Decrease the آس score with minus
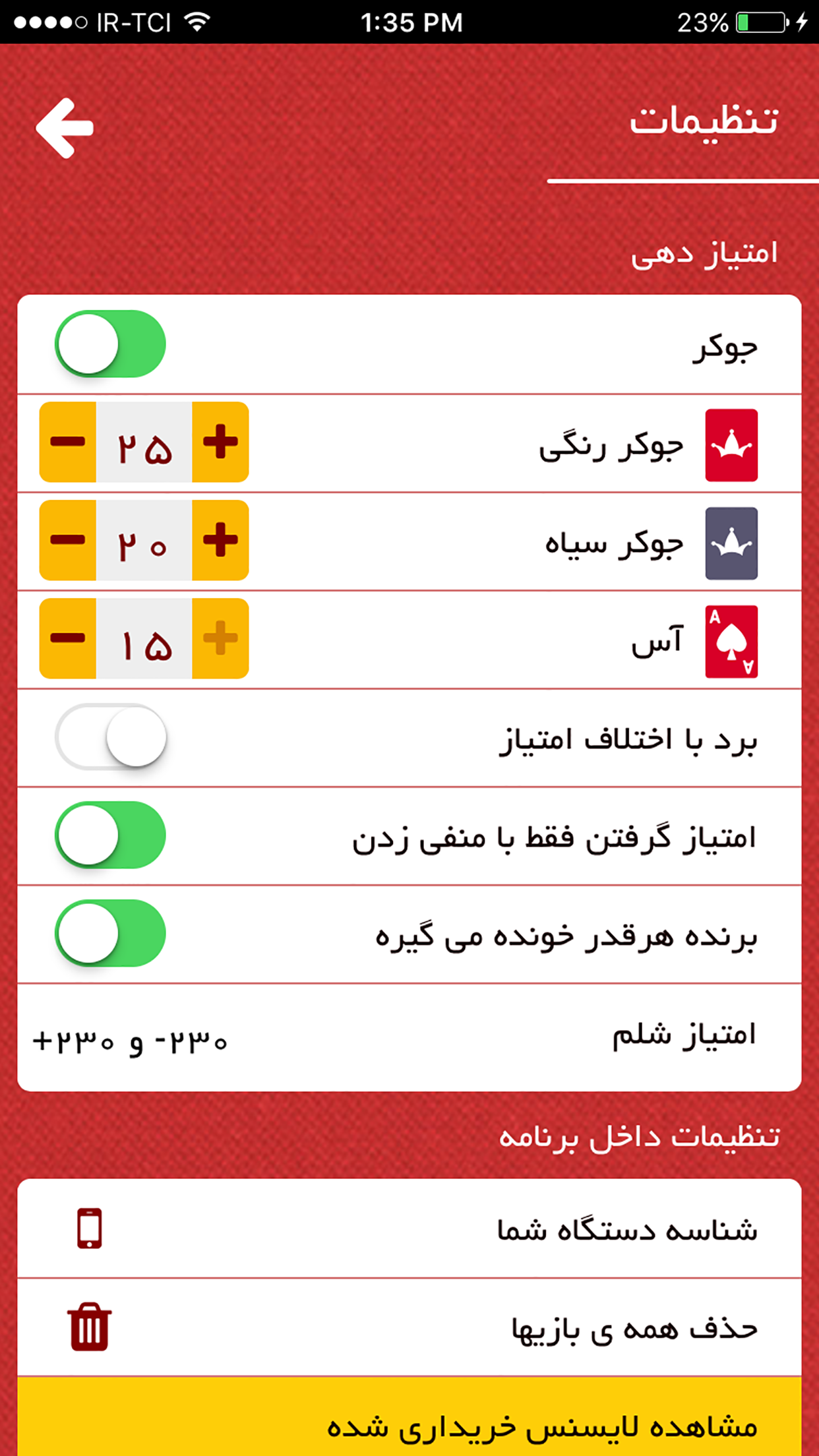This screenshot has height=1456, width=819. (x=68, y=638)
